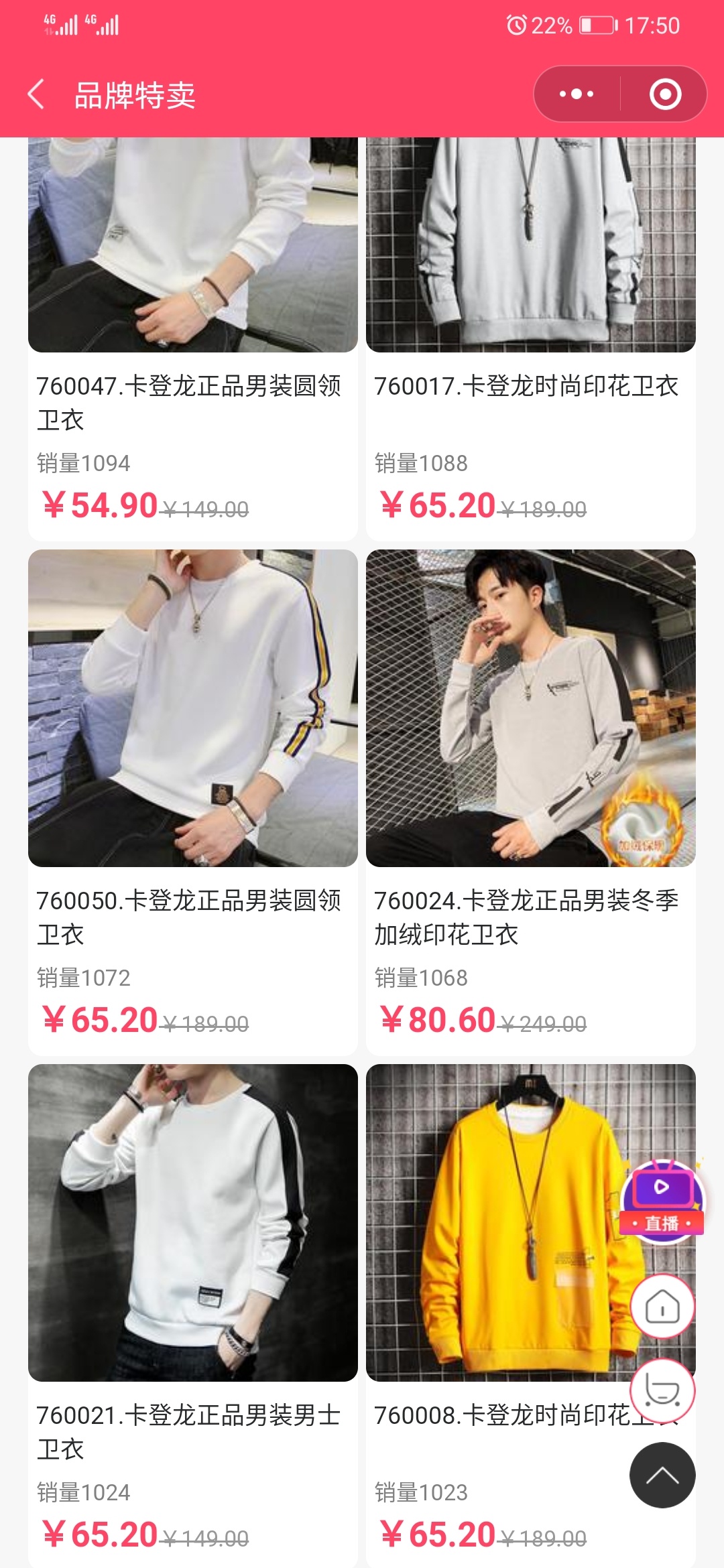724x1568 pixels.
Task: Go back from 品牌特卖 page
Action: (x=37, y=94)
